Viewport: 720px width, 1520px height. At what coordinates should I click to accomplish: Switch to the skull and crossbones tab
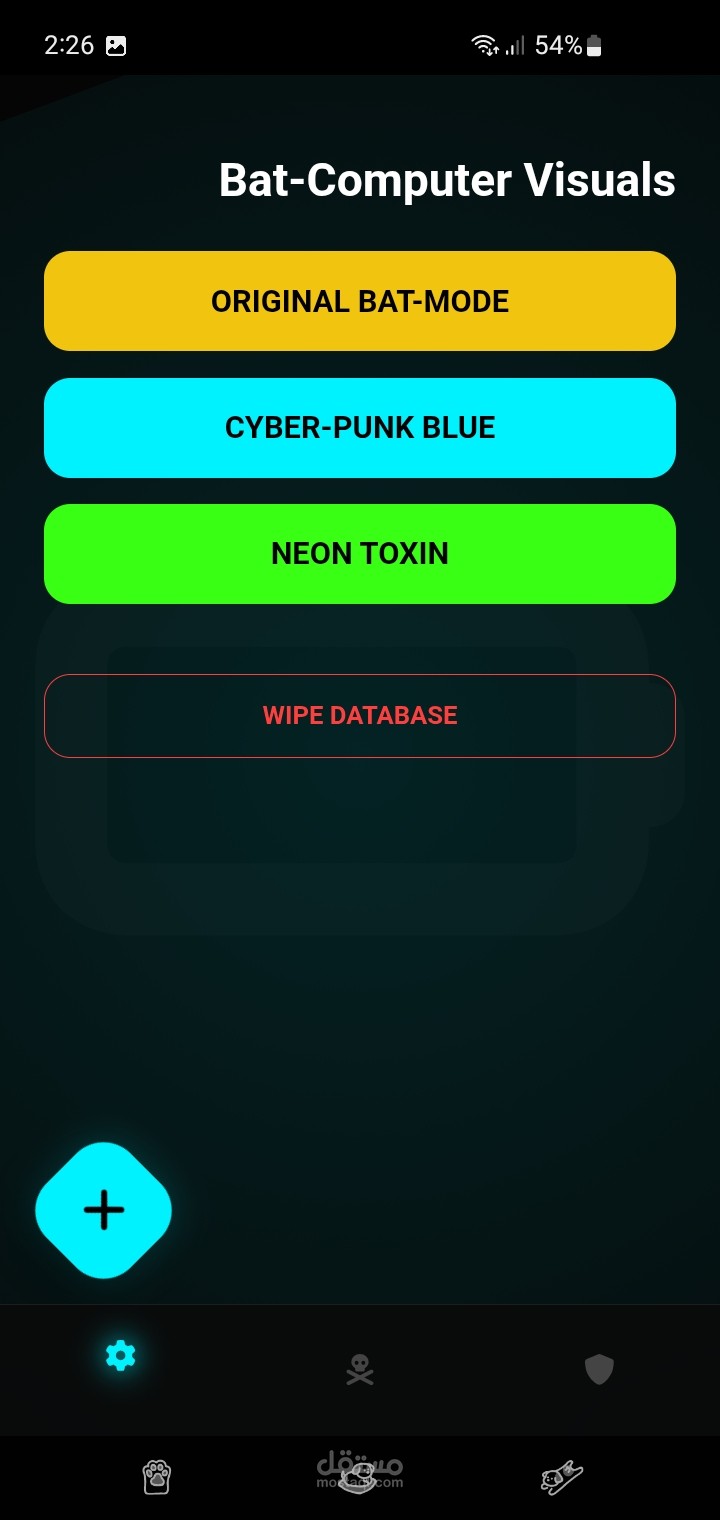[x=360, y=1369]
